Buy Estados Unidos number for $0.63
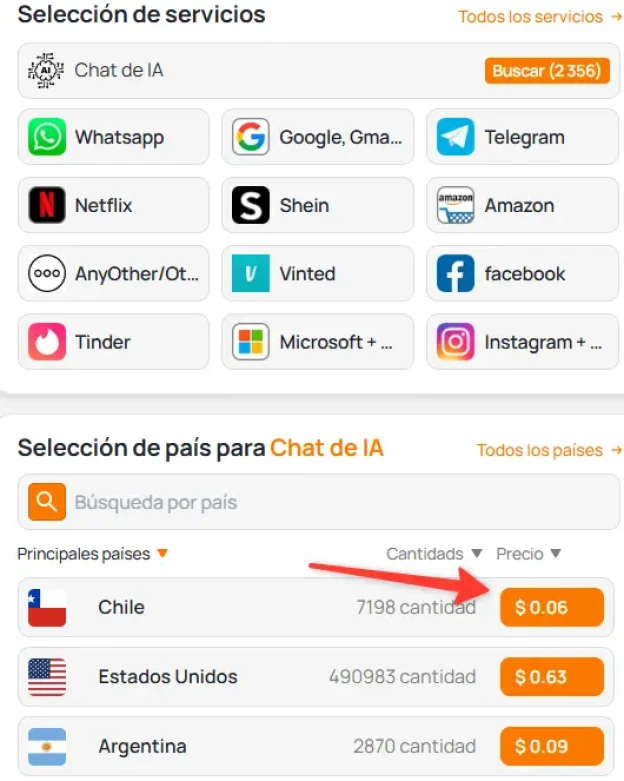 click(x=551, y=677)
